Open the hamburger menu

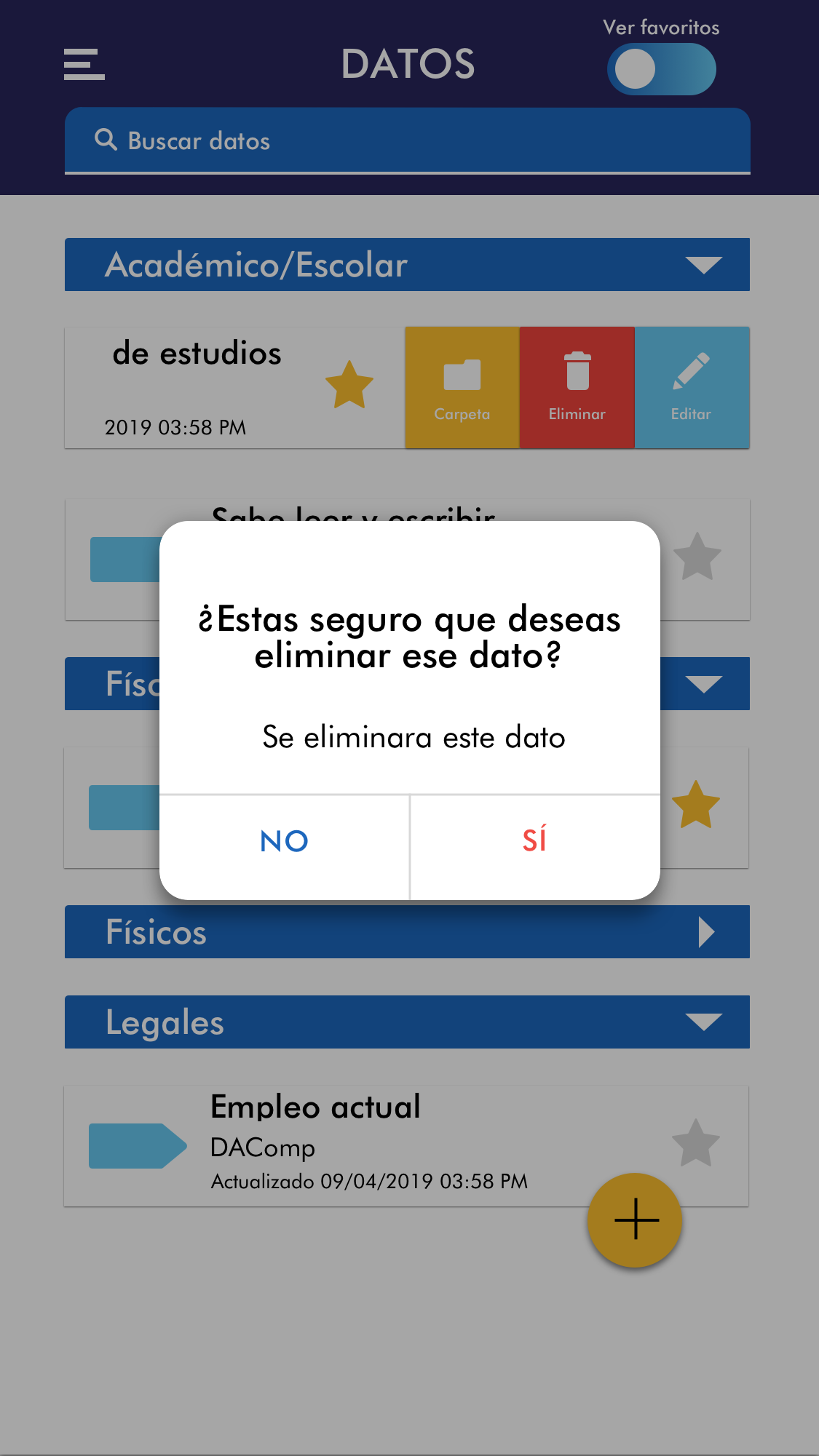84,65
